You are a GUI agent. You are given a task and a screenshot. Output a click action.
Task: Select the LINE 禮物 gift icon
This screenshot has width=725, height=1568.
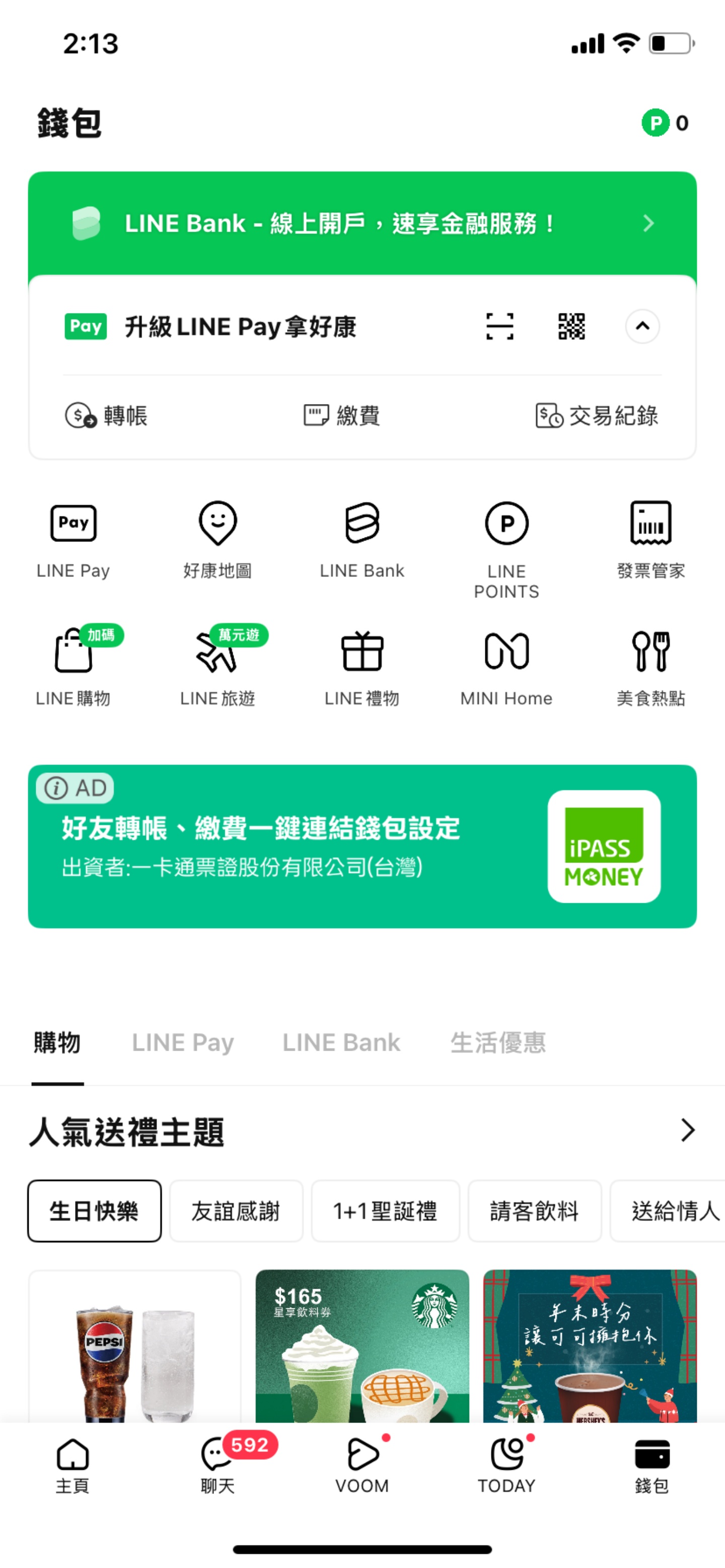click(x=362, y=663)
